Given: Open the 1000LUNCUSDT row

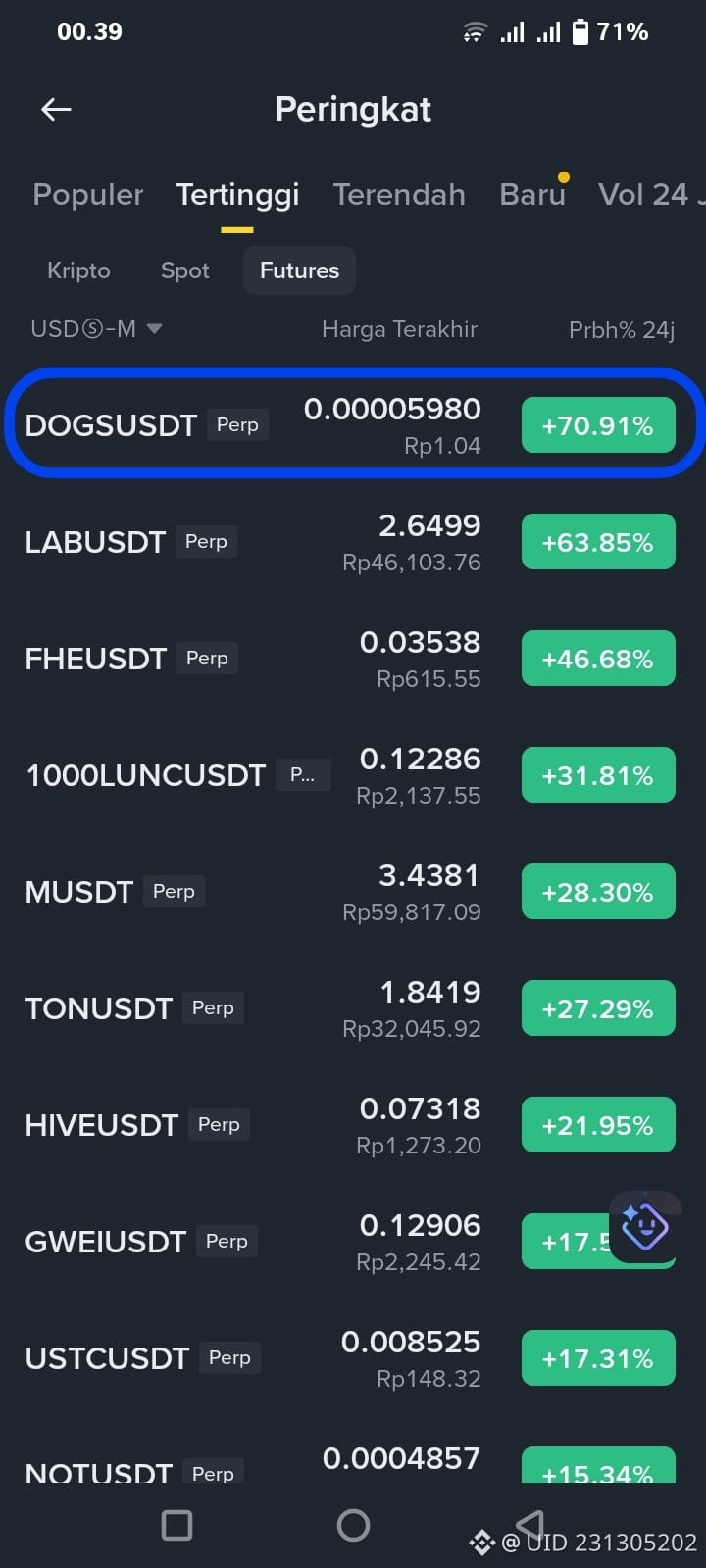Looking at the screenshot, I should click(353, 775).
